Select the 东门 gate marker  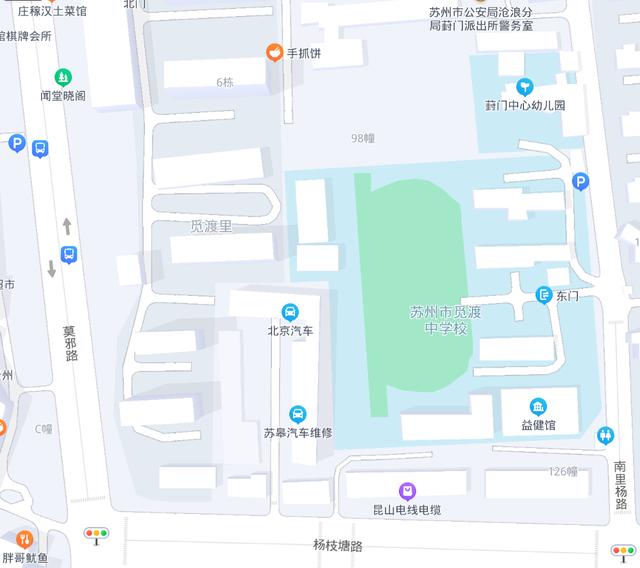pos(544,295)
